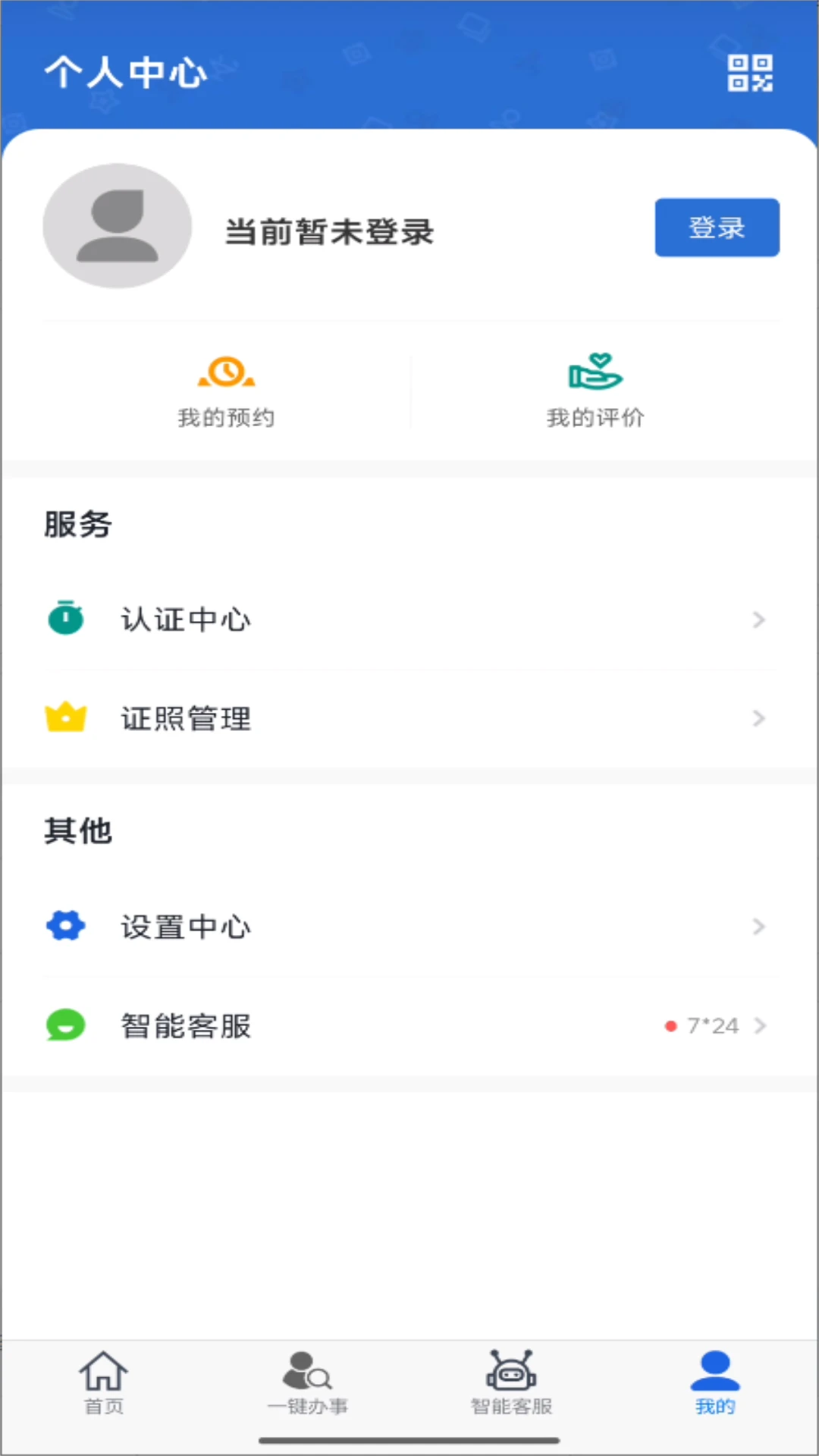Open 证照管理 using the right arrow
The image size is (819, 1456).
pos(759,718)
